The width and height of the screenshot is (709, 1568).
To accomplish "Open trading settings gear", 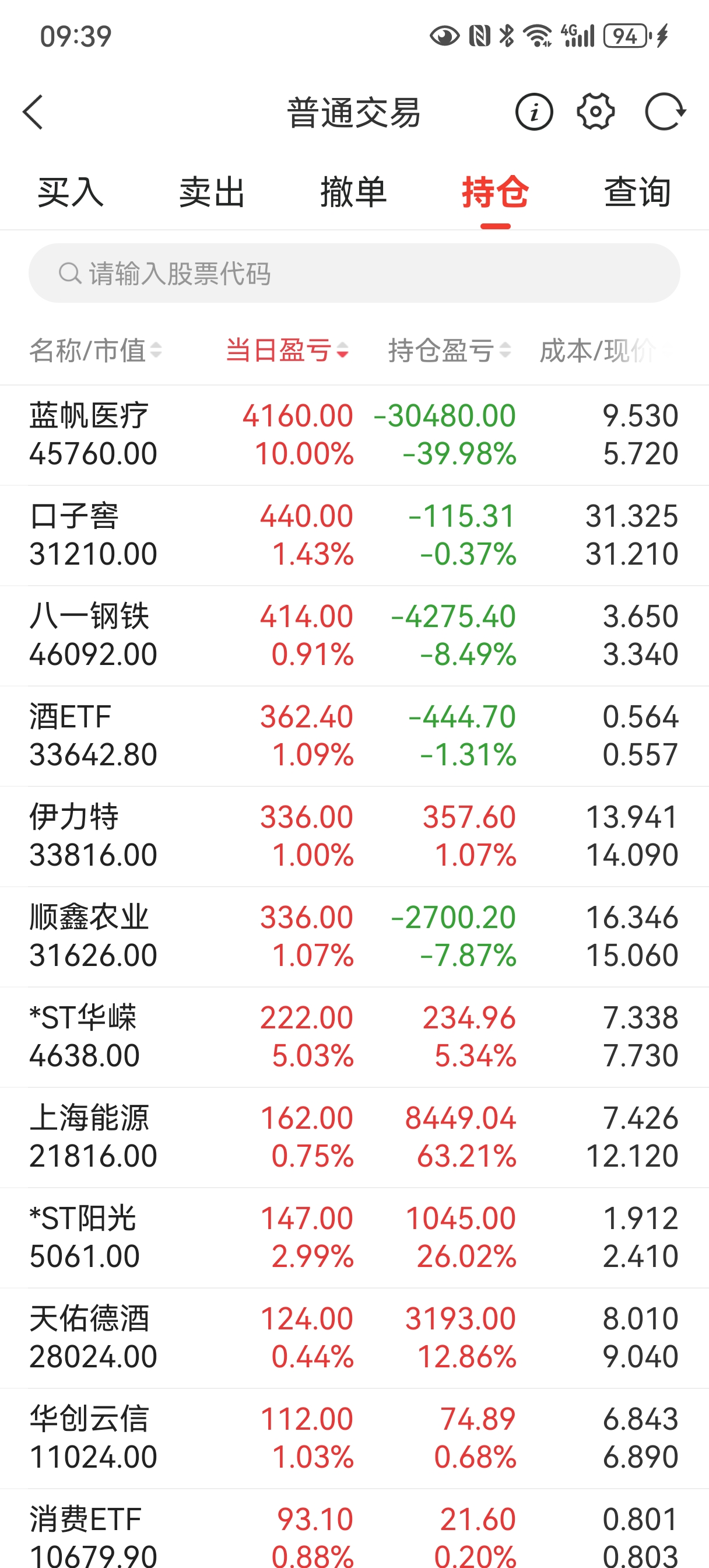I will [x=595, y=112].
